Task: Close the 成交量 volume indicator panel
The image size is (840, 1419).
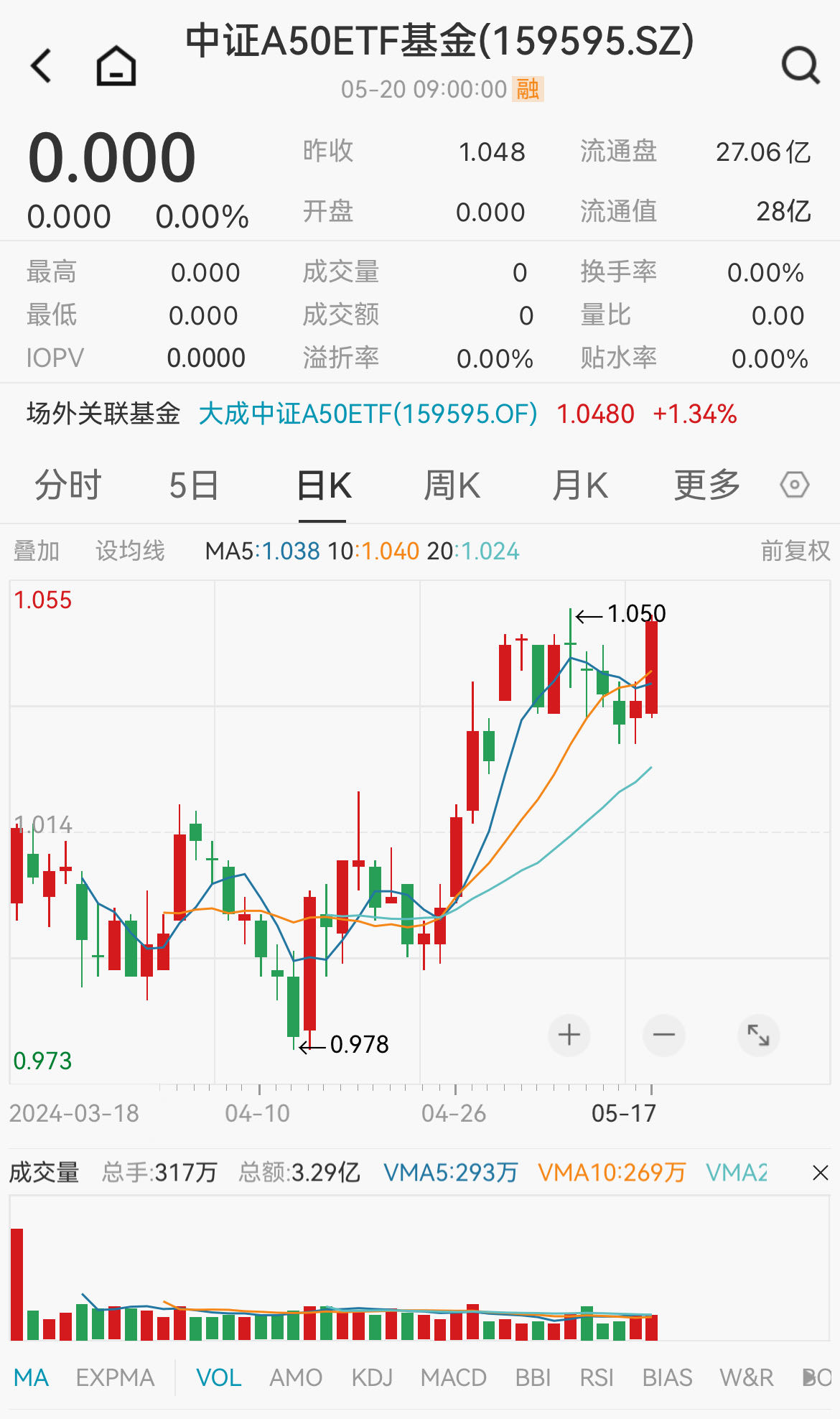Action: (820, 1173)
